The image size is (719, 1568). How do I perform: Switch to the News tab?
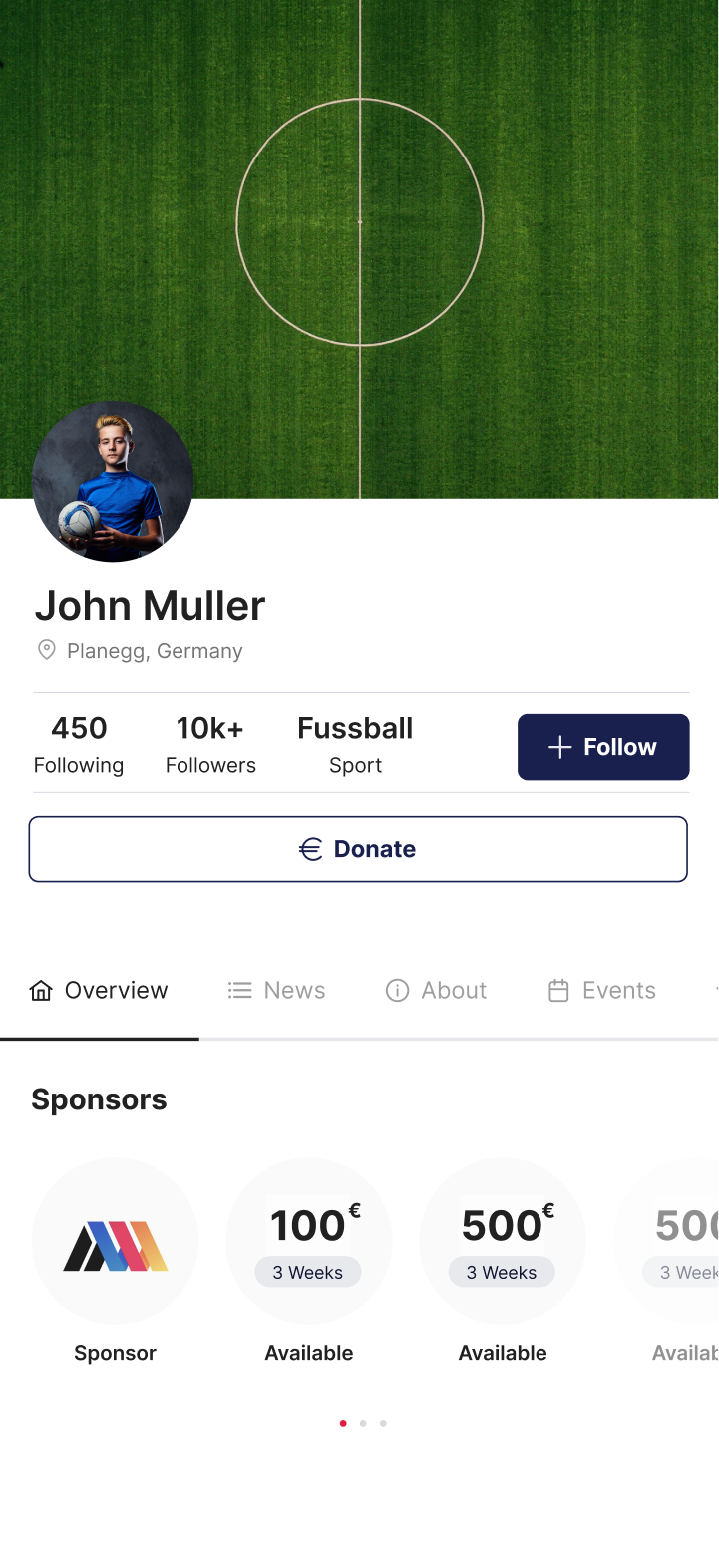pos(277,990)
